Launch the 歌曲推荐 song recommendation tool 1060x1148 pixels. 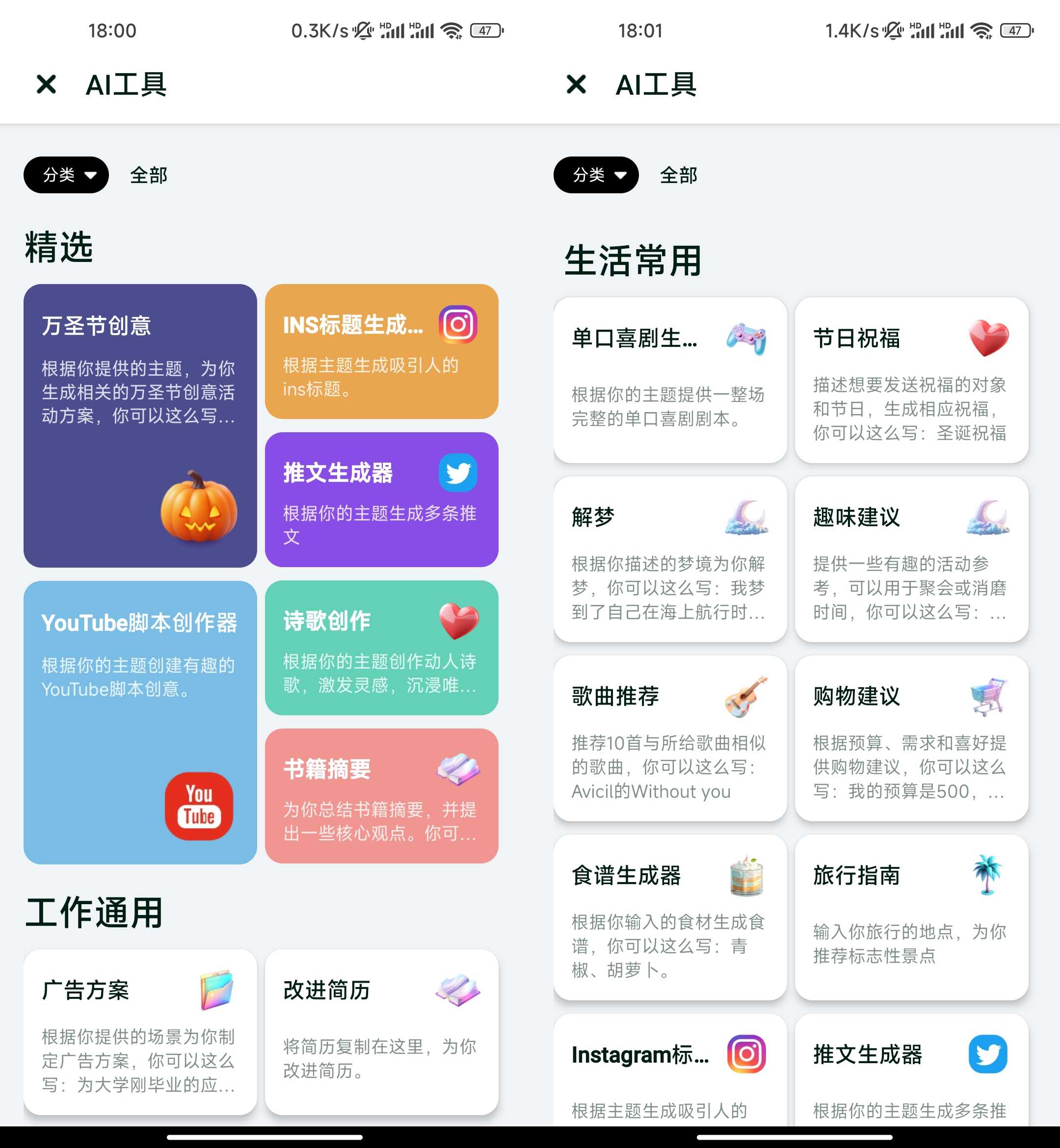pyautogui.click(x=669, y=737)
